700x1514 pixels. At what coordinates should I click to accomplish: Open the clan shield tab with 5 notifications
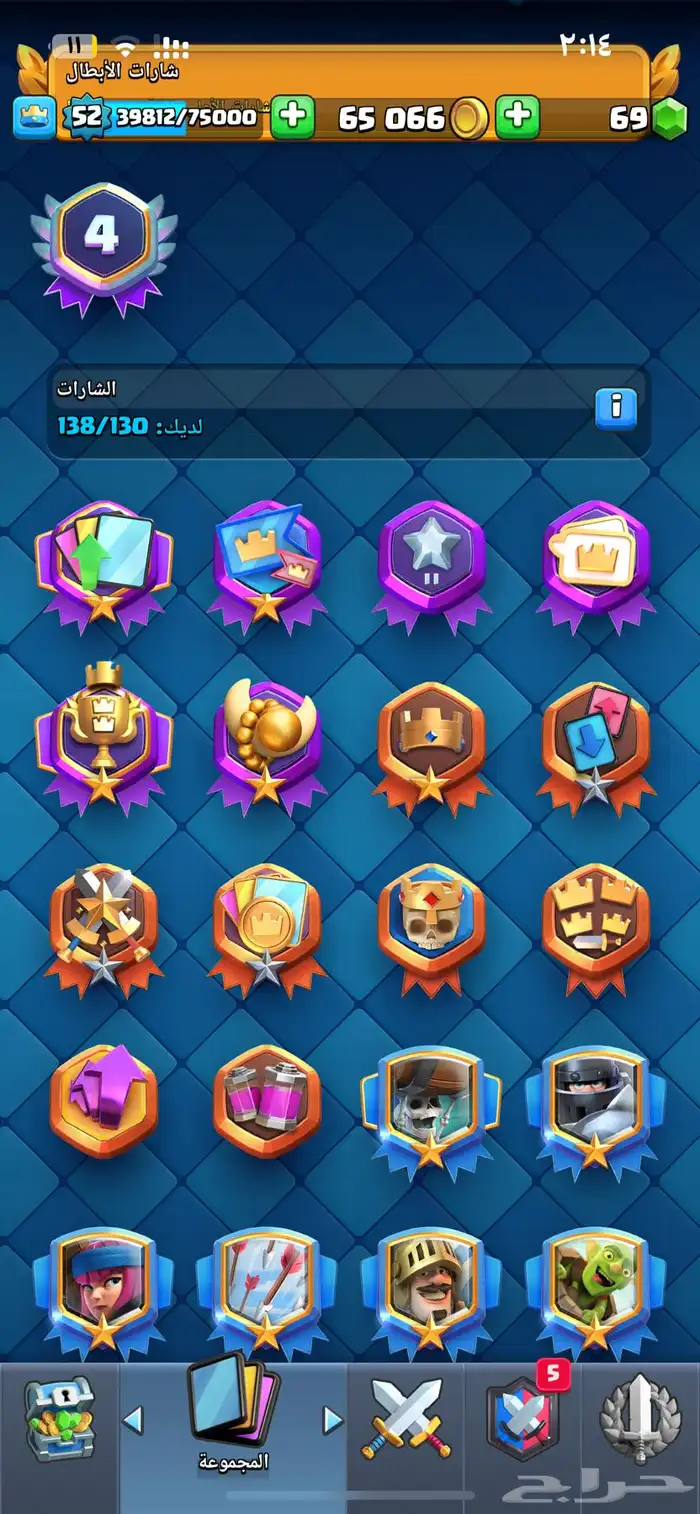coord(522,1420)
